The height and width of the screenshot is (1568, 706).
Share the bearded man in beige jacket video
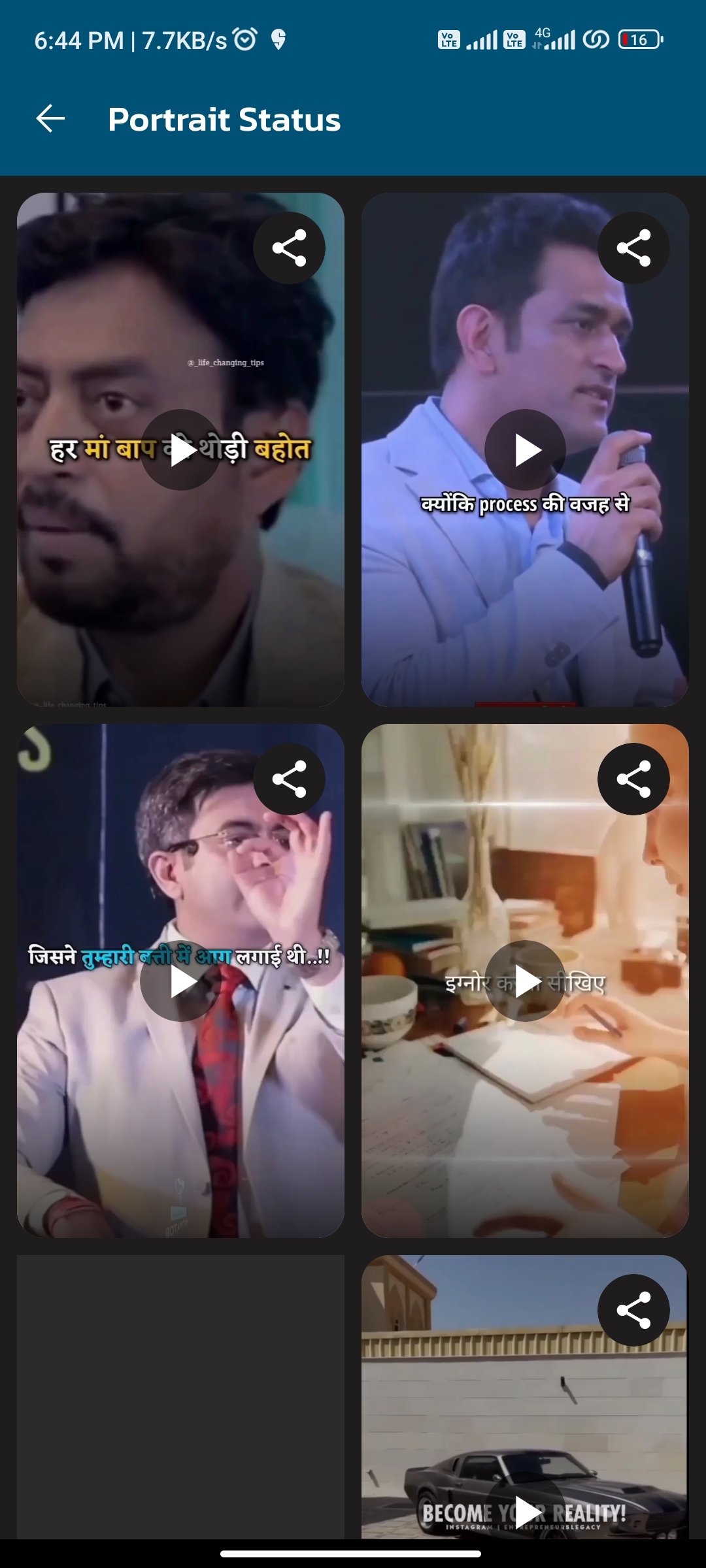point(289,248)
